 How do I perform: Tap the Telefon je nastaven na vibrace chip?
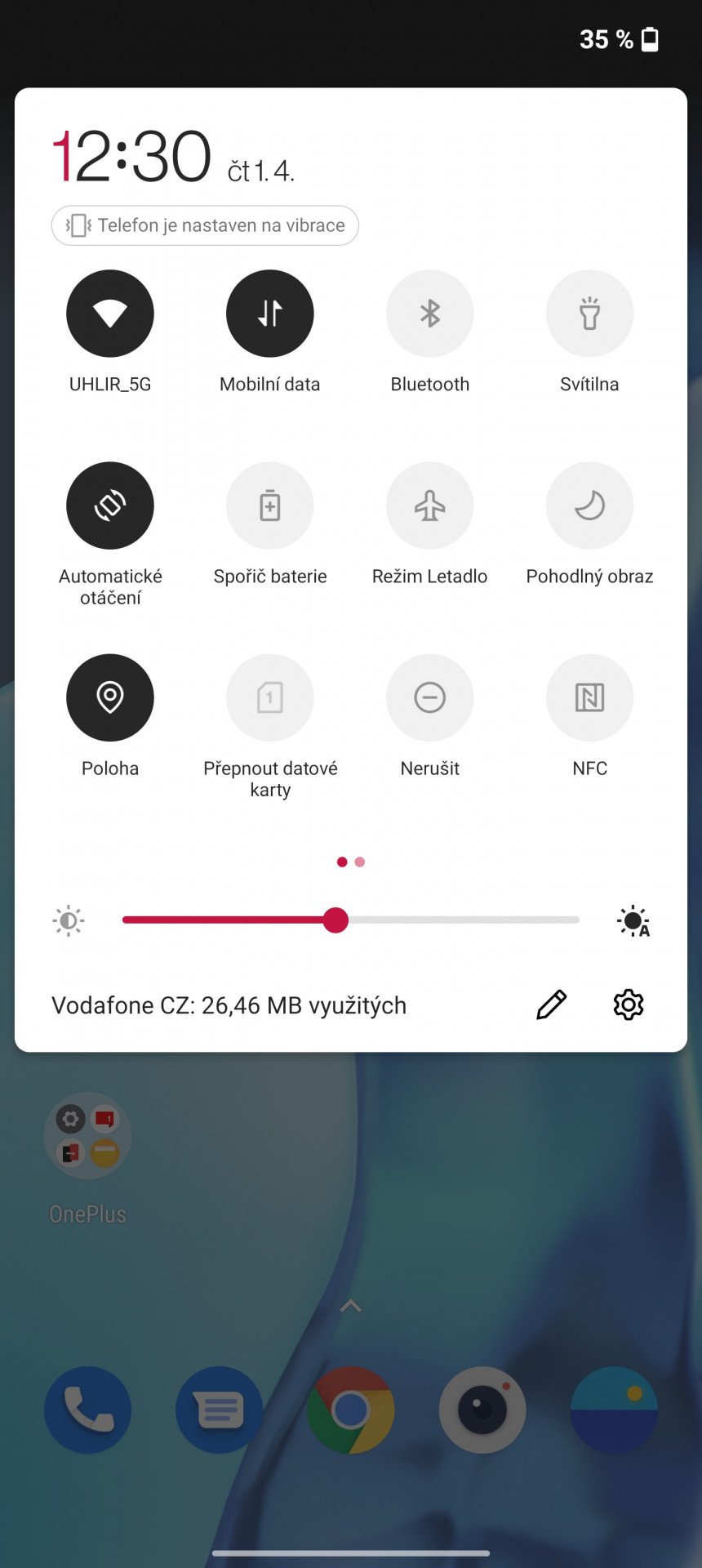[x=205, y=225]
